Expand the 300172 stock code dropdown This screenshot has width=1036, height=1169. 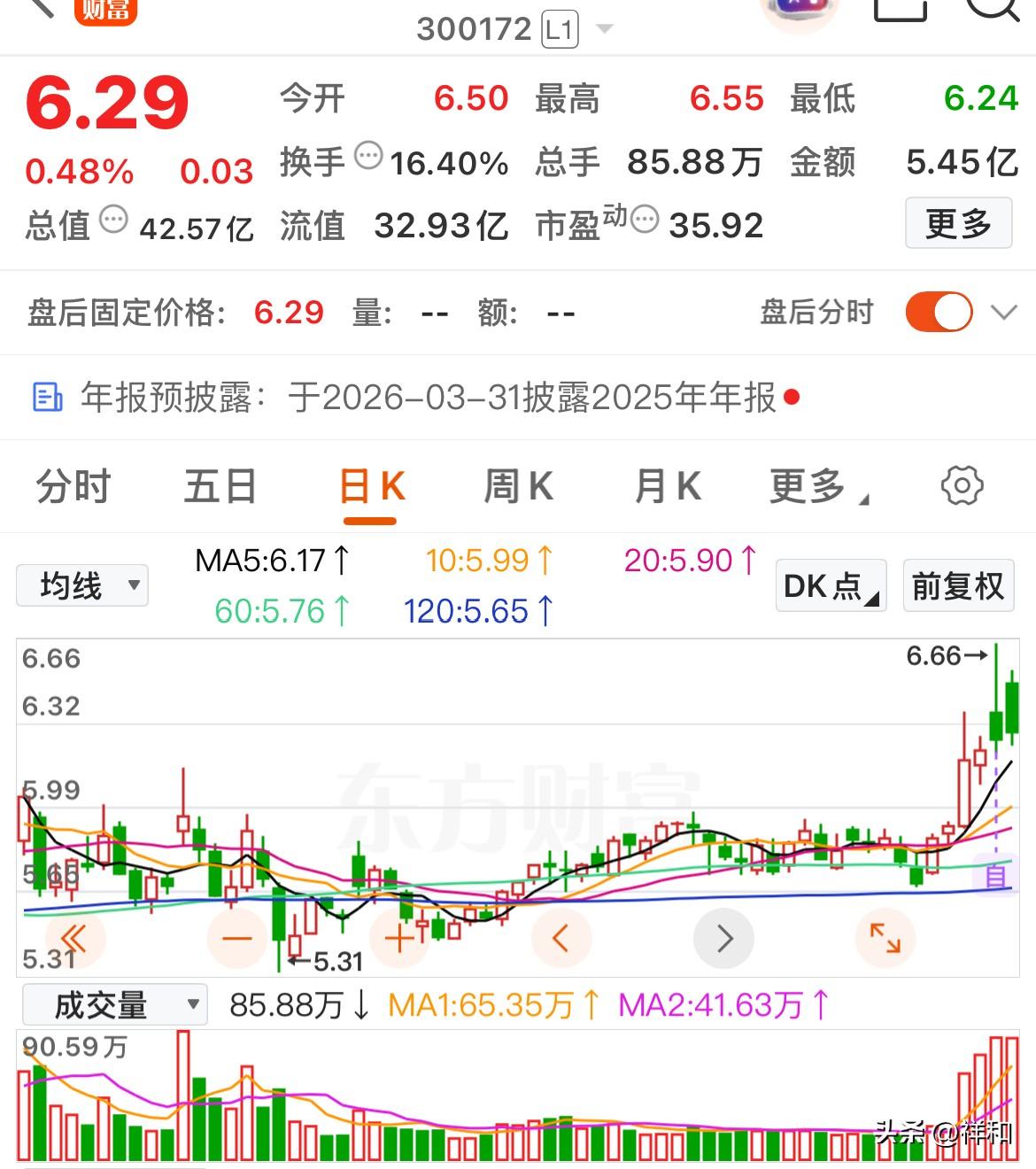point(603,27)
